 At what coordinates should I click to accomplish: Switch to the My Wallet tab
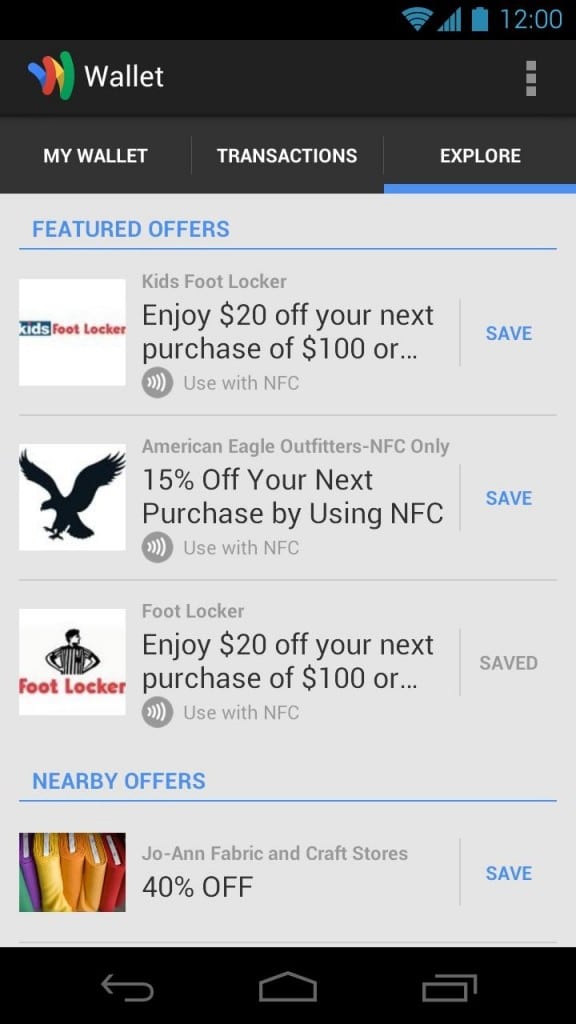(95, 155)
